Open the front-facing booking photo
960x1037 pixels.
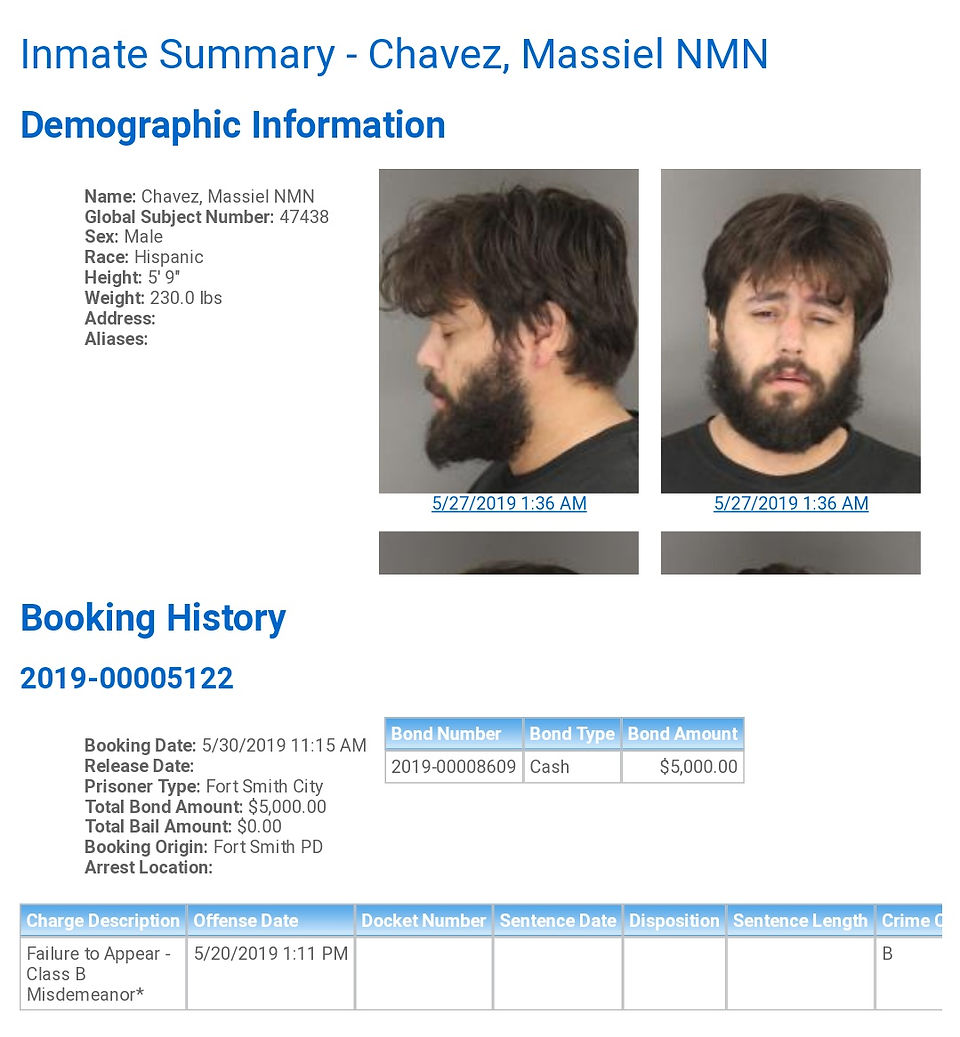click(x=791, y=331)
